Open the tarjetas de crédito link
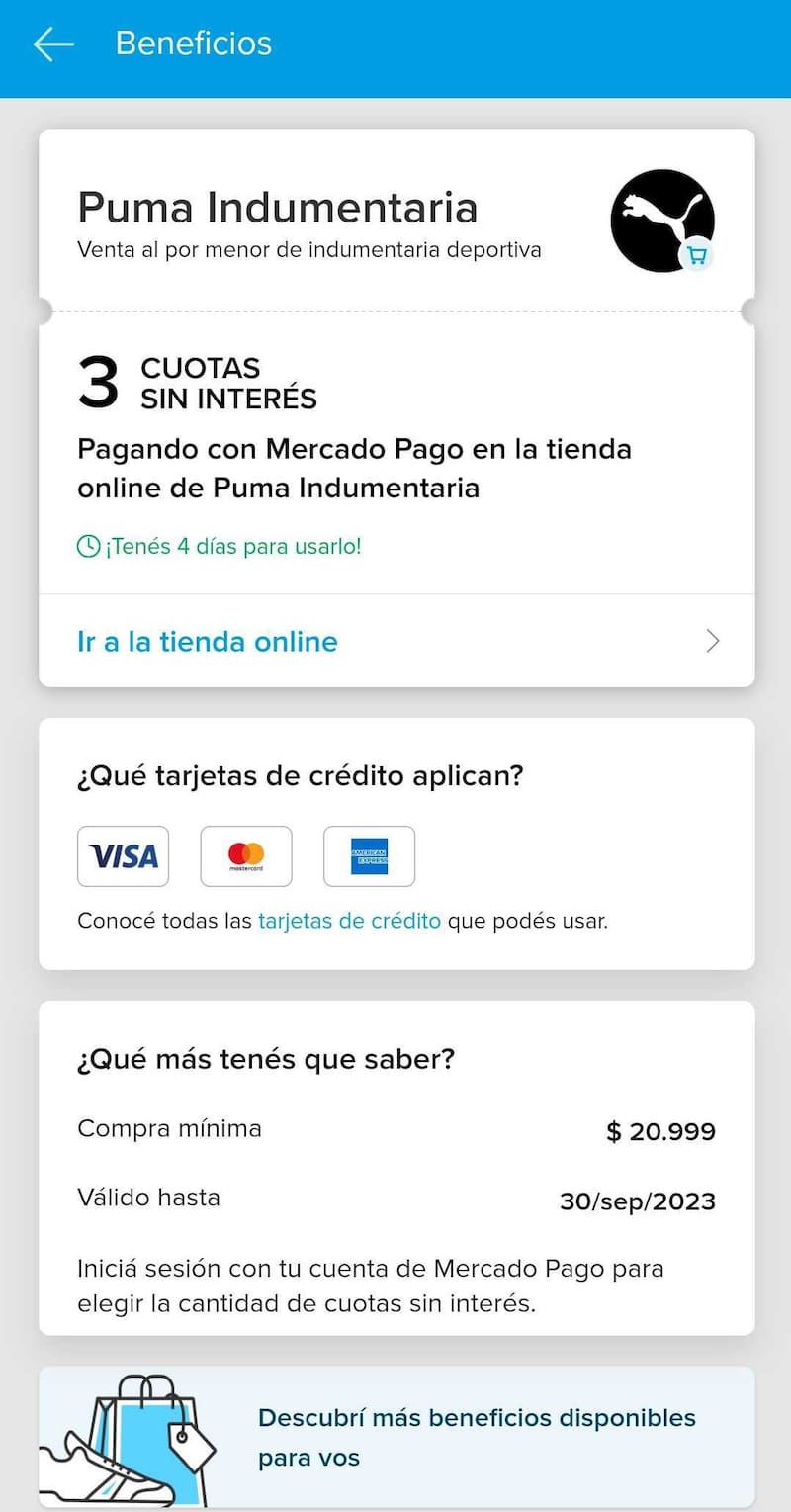 coord(349,922)
